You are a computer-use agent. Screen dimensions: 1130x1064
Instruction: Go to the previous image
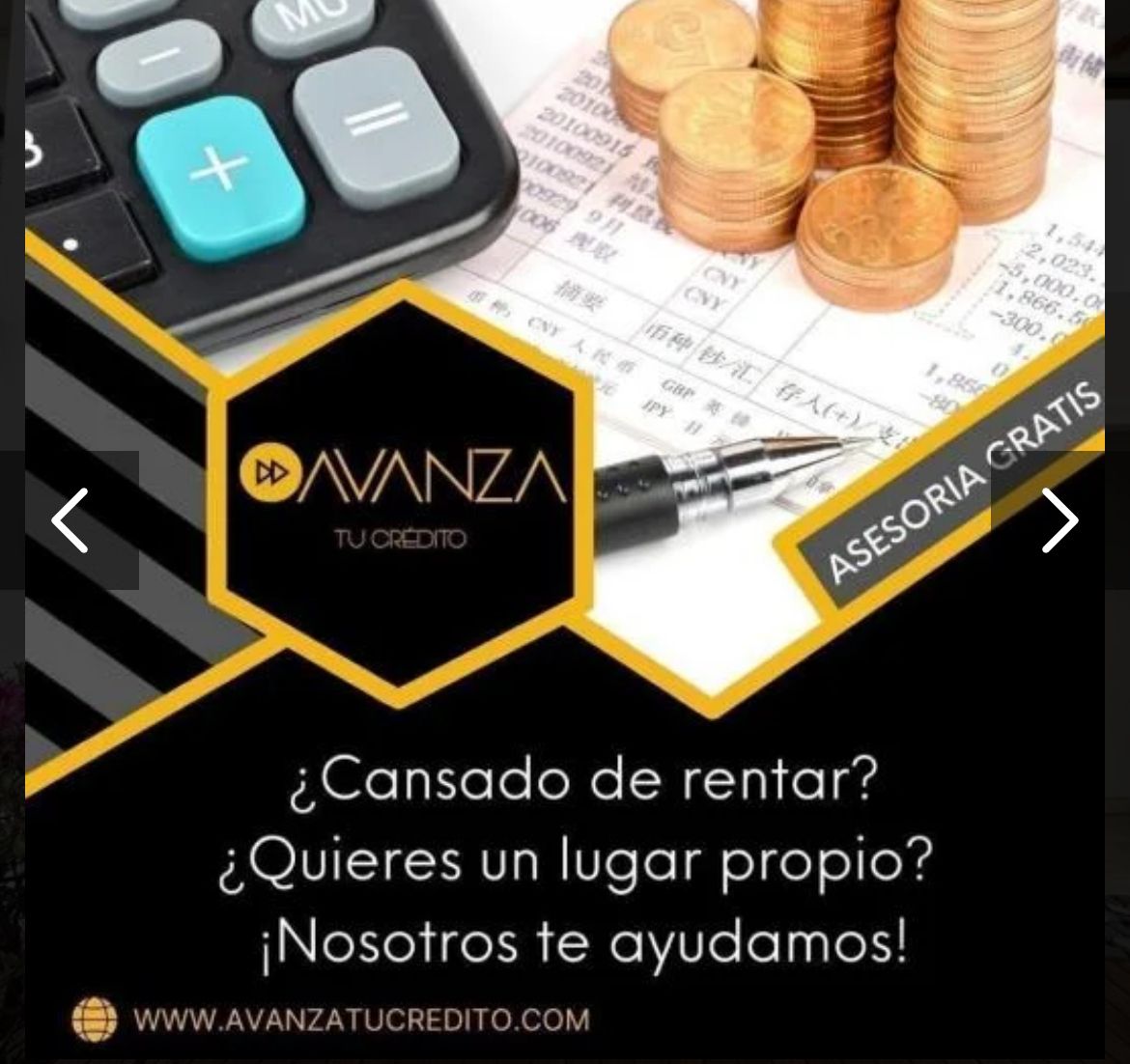click(70, 520)
